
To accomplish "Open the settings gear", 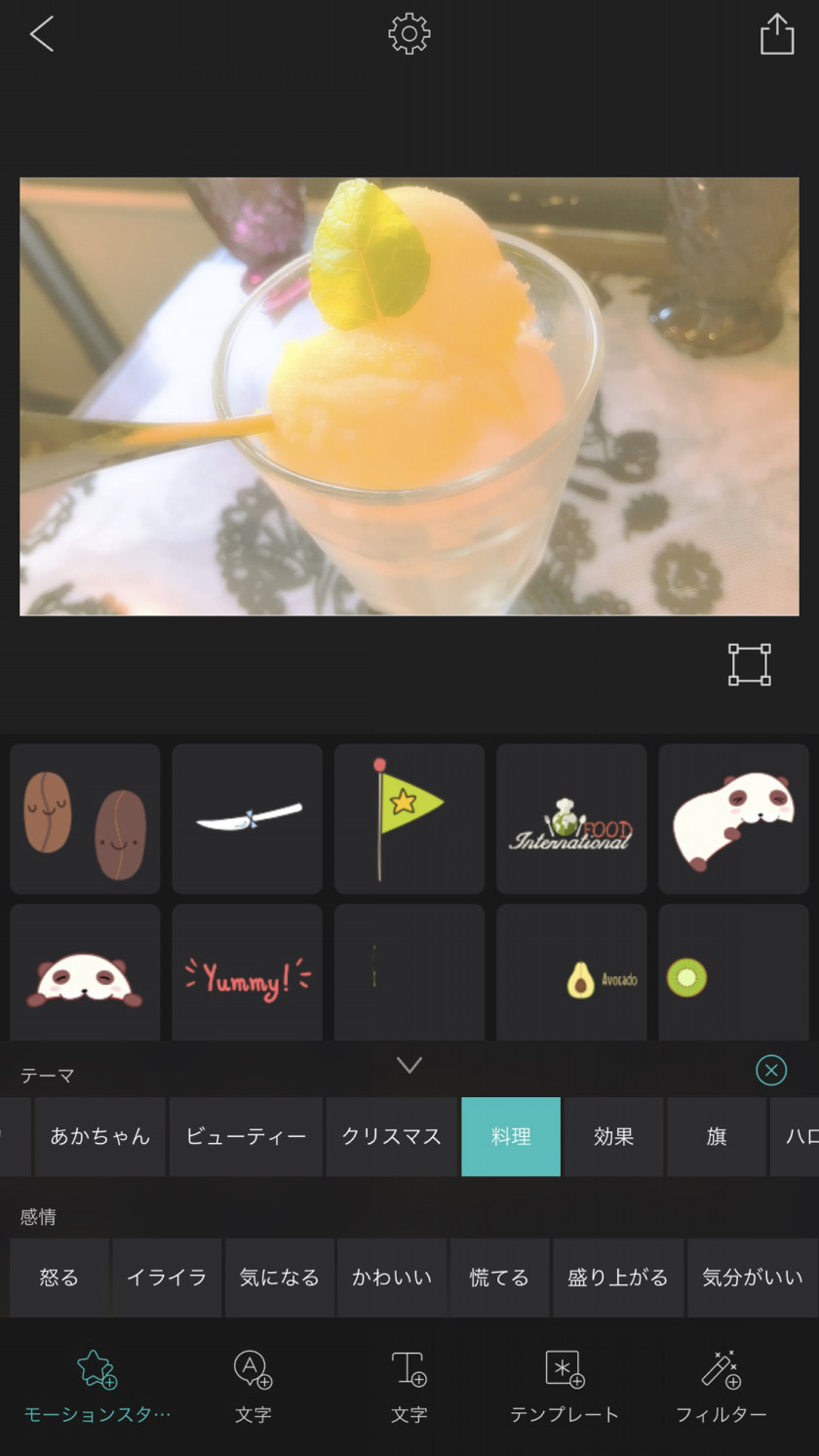I will click(409, 35).
